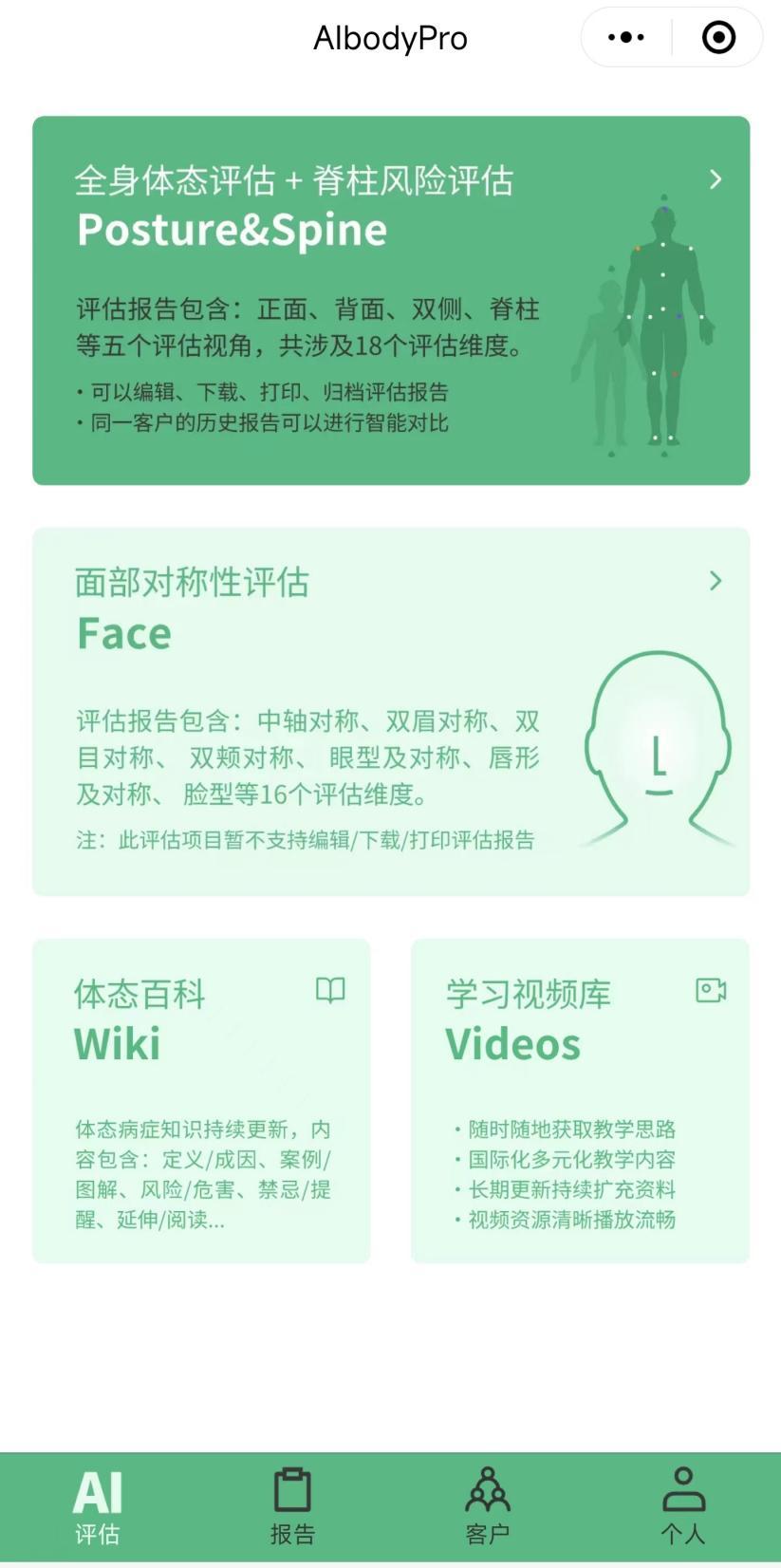This screenshot has height=1568, width=781.
Task: Go to the 客户 tab
Action: pyautogui.click(x=488, y=1506)
